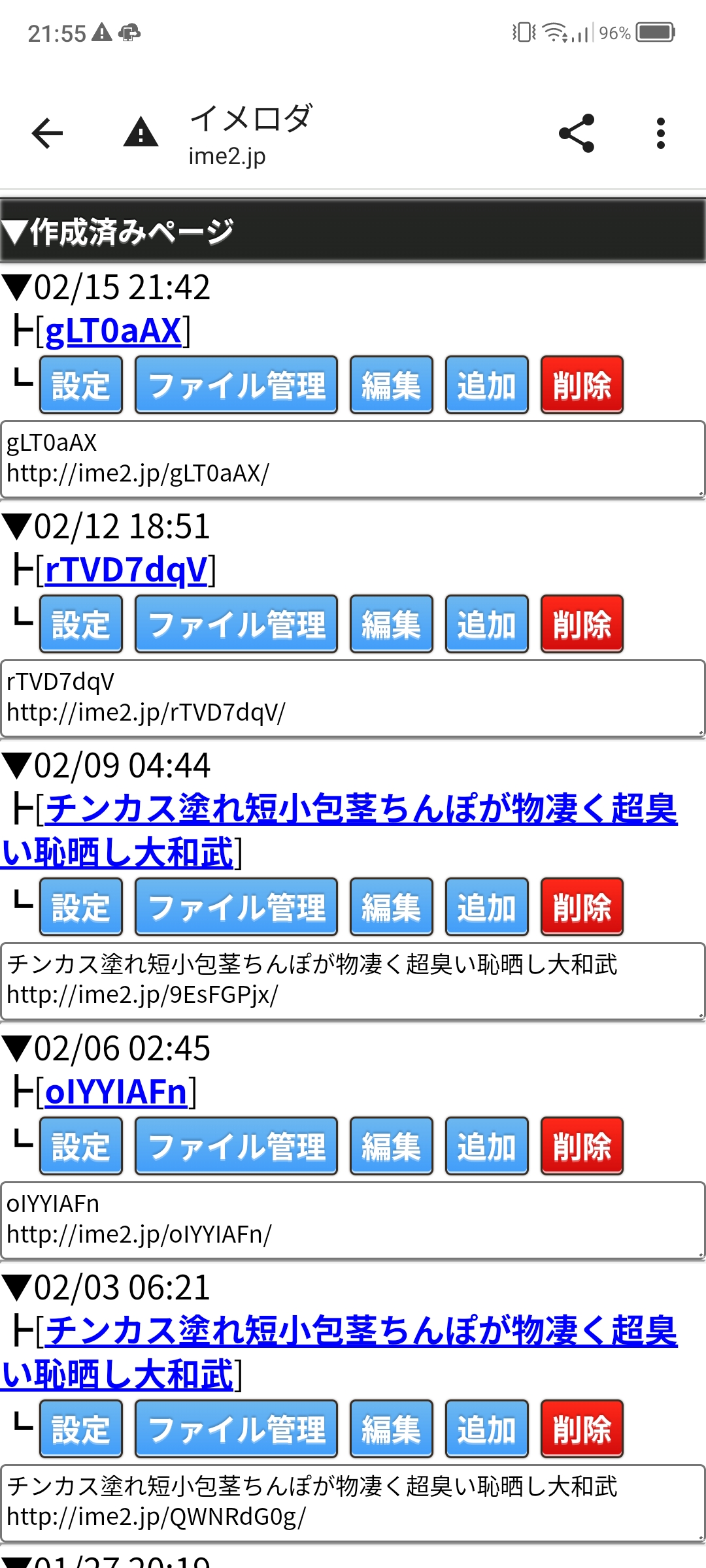
Task: Open the rTVD7dqV page link
Action: (x=126, y=570)
